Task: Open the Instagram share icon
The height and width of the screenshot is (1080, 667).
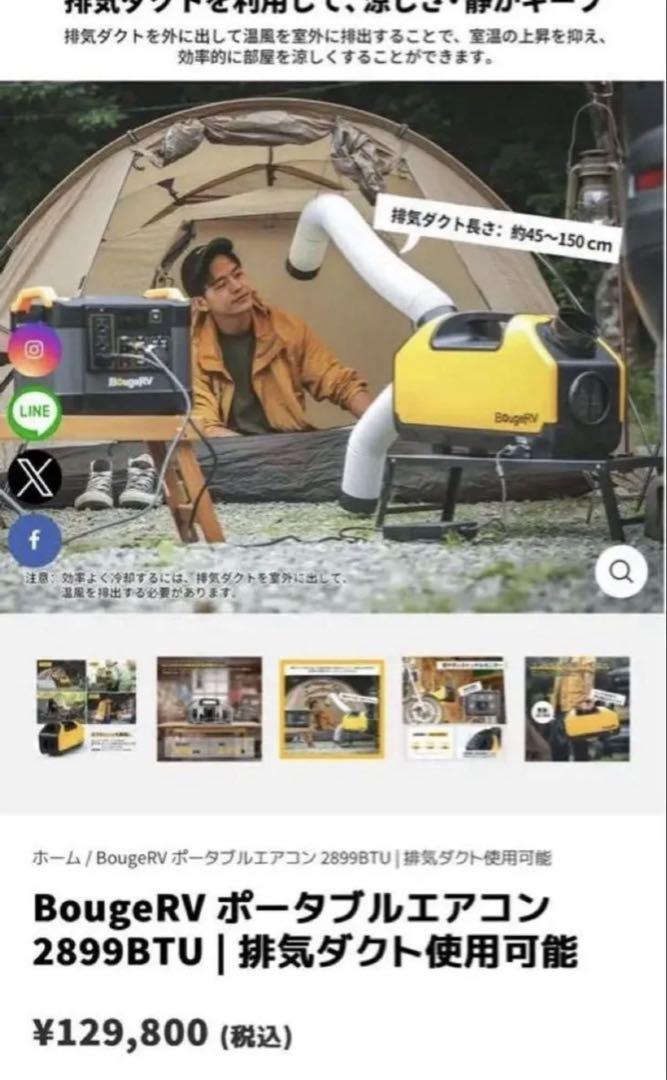Action: pyautogui.click(x=34, y=349)
